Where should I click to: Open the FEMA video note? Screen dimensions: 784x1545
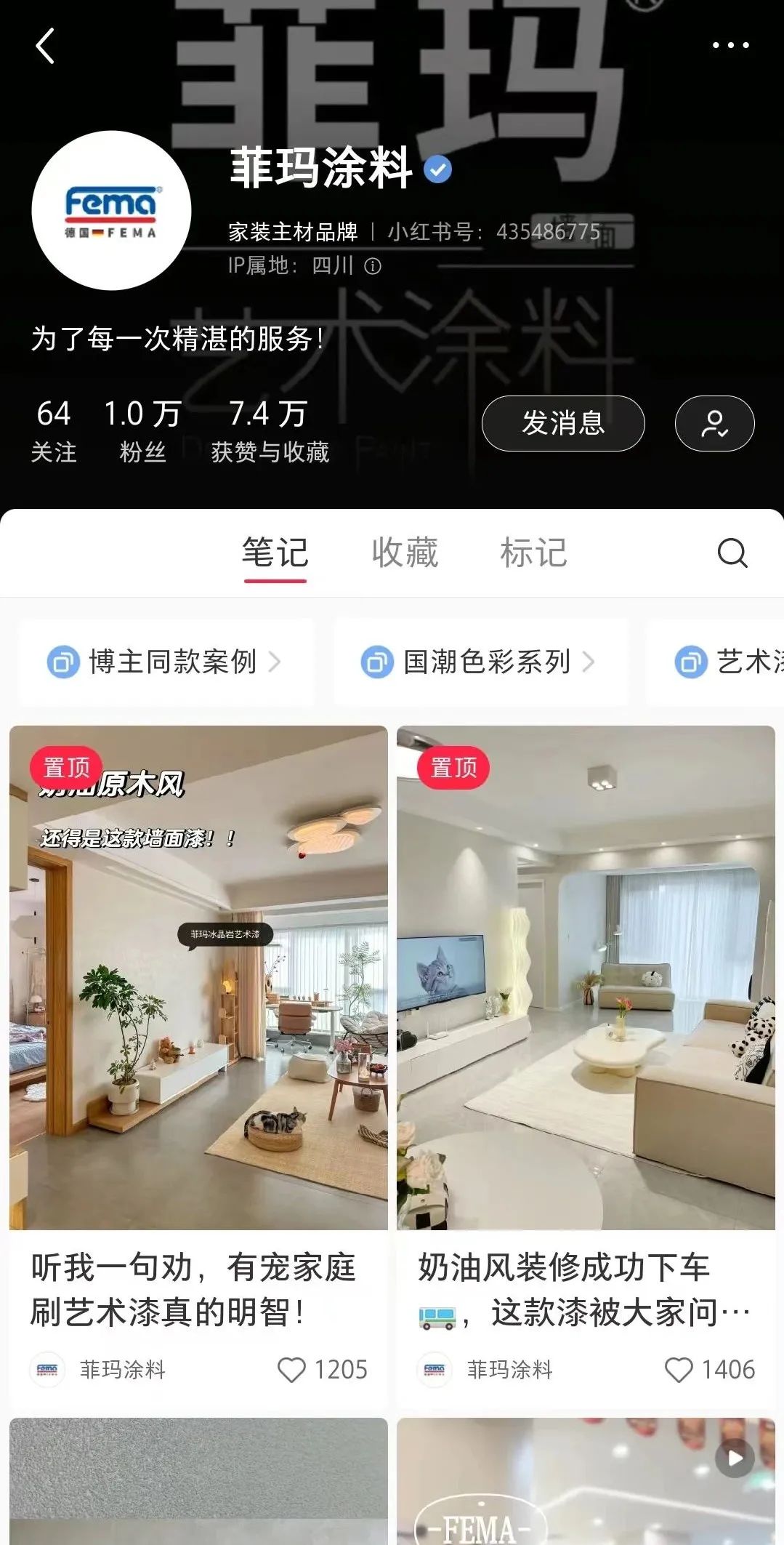586,1483
